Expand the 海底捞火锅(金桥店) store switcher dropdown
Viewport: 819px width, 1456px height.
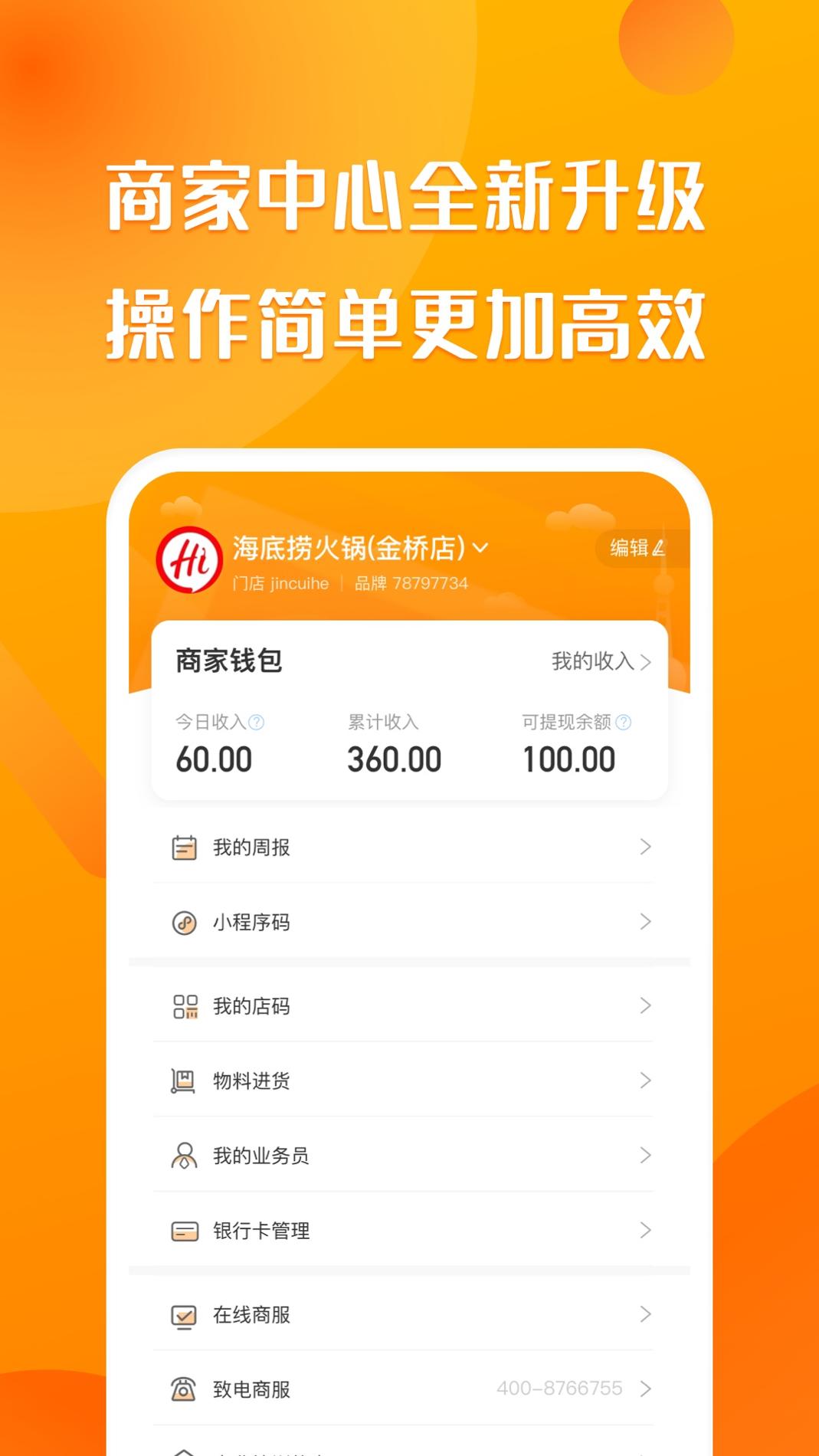(x=482, y=548)
